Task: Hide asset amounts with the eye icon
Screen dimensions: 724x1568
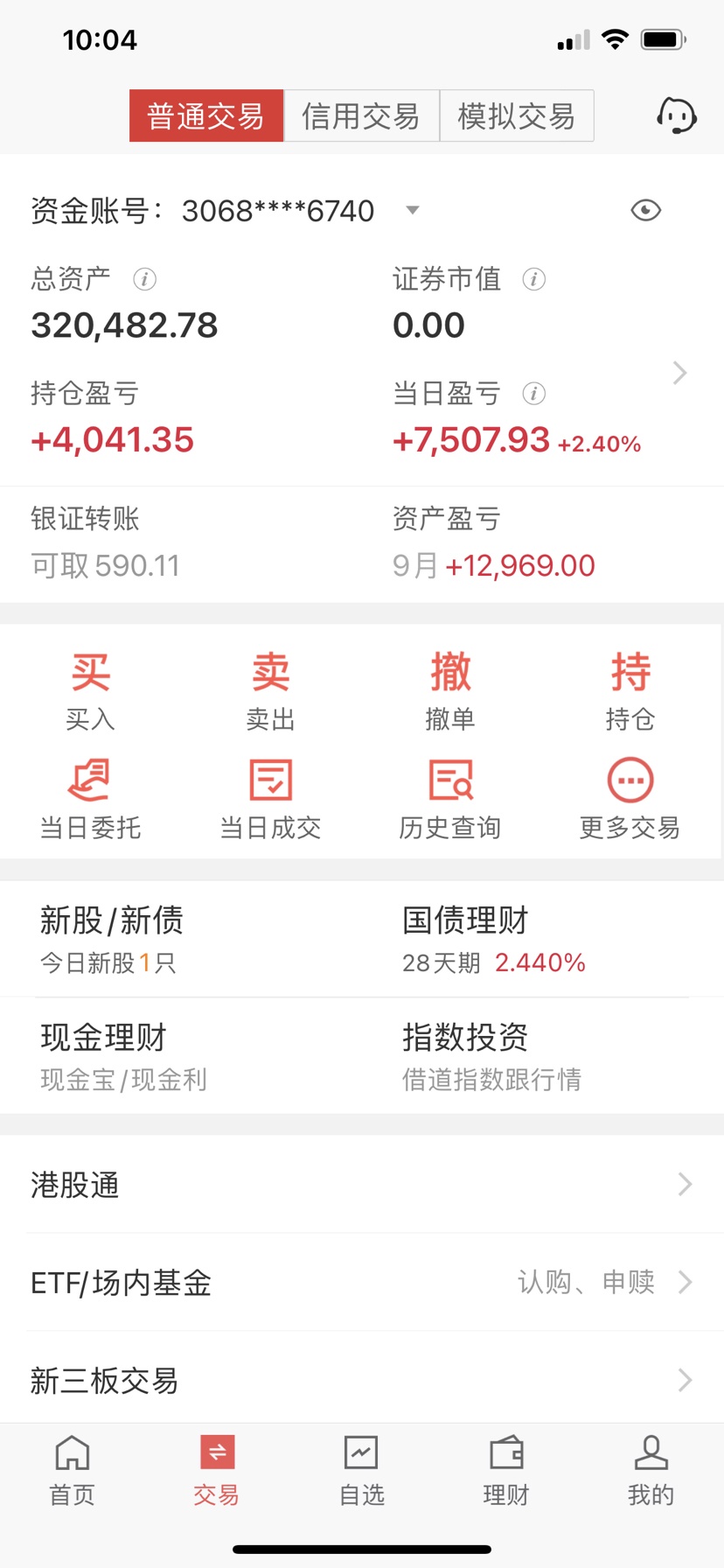Action: coord(646,210)
